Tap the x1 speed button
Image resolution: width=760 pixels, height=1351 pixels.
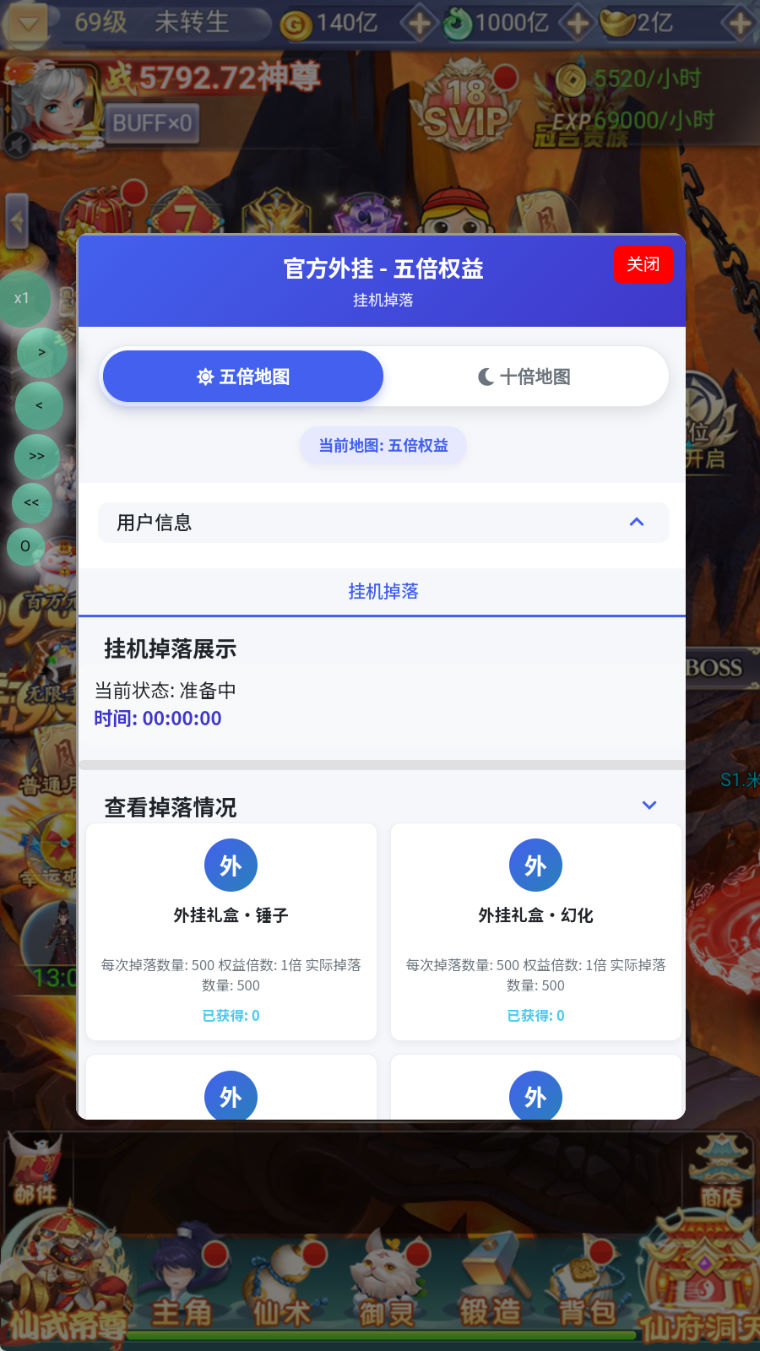tap(22, 298)
